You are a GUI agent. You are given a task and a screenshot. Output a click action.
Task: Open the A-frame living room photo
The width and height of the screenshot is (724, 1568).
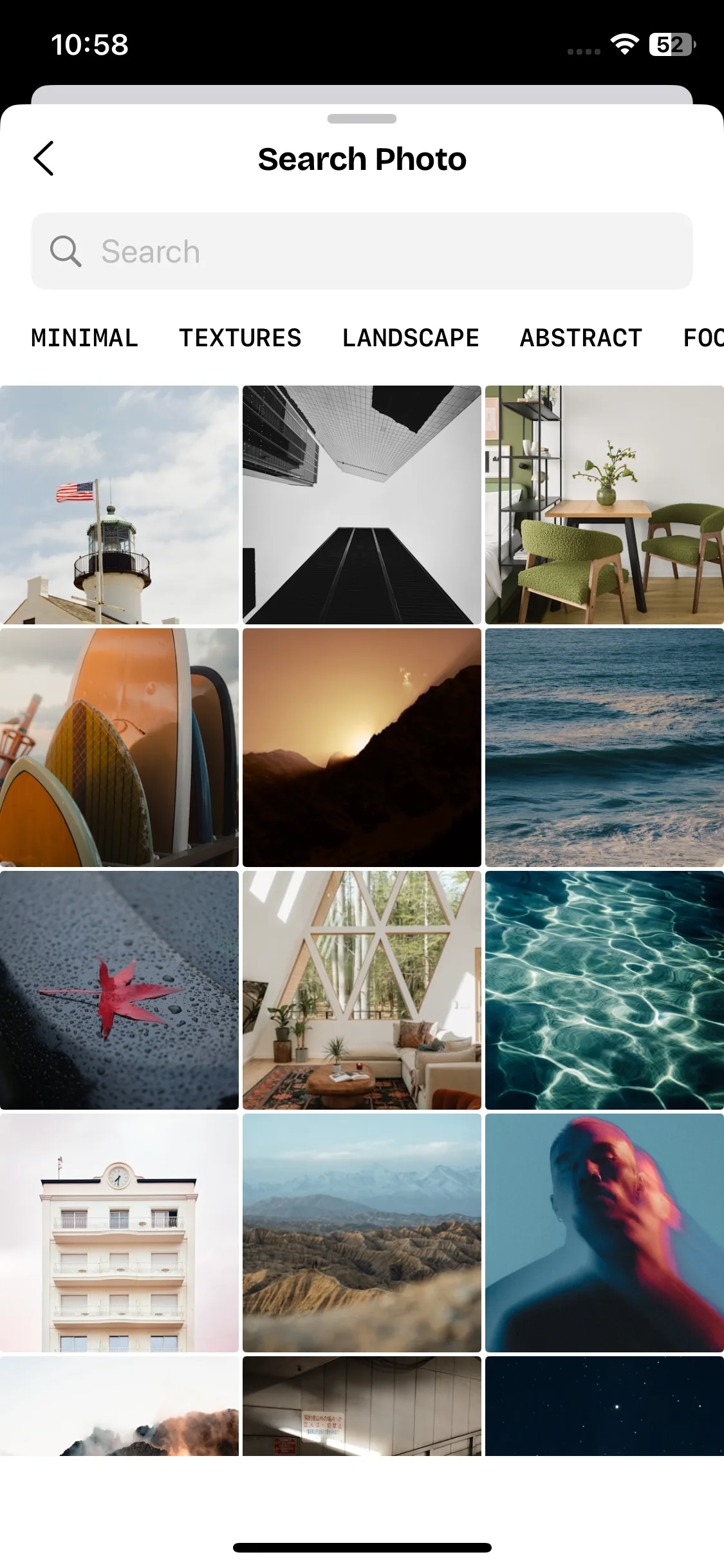[x=362, y=990]
